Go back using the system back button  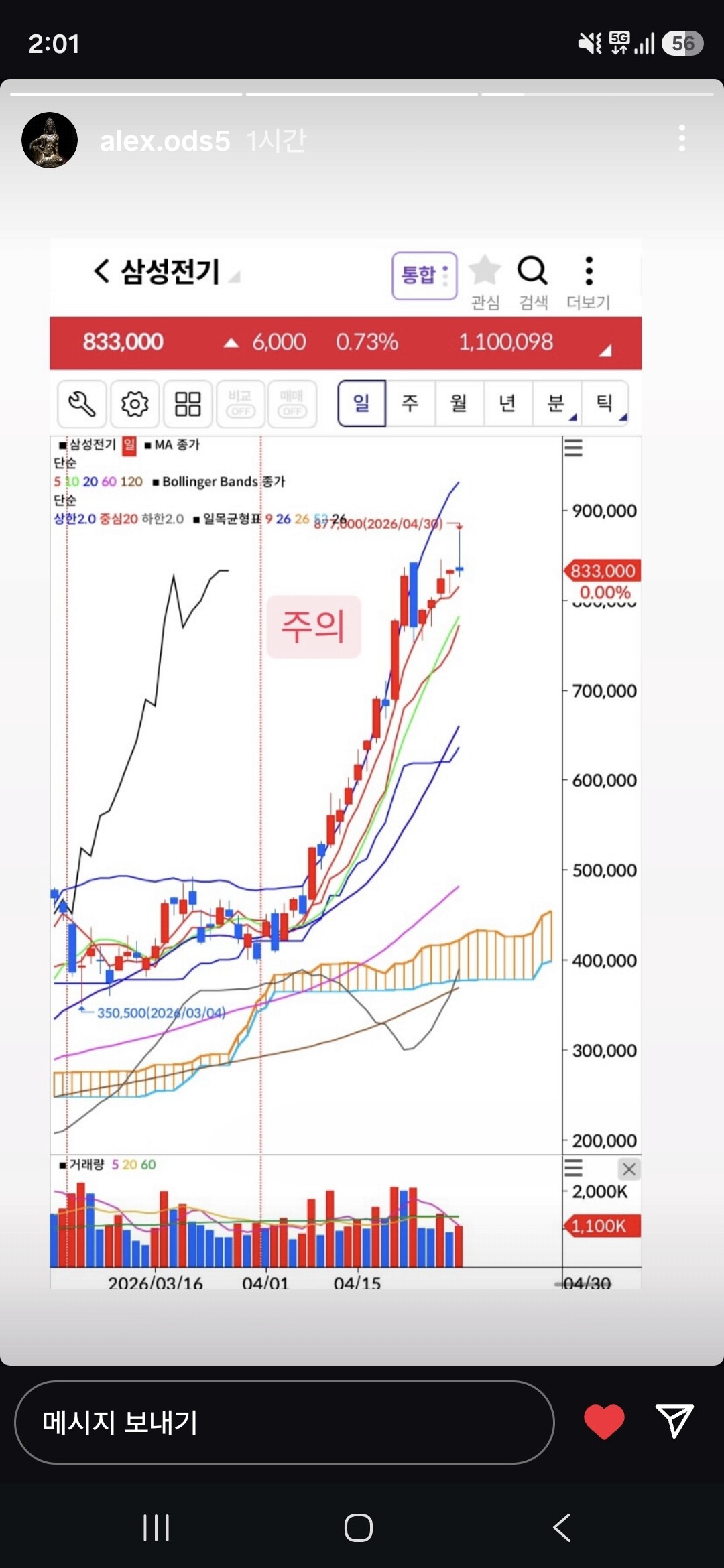tap(562, 1528)
